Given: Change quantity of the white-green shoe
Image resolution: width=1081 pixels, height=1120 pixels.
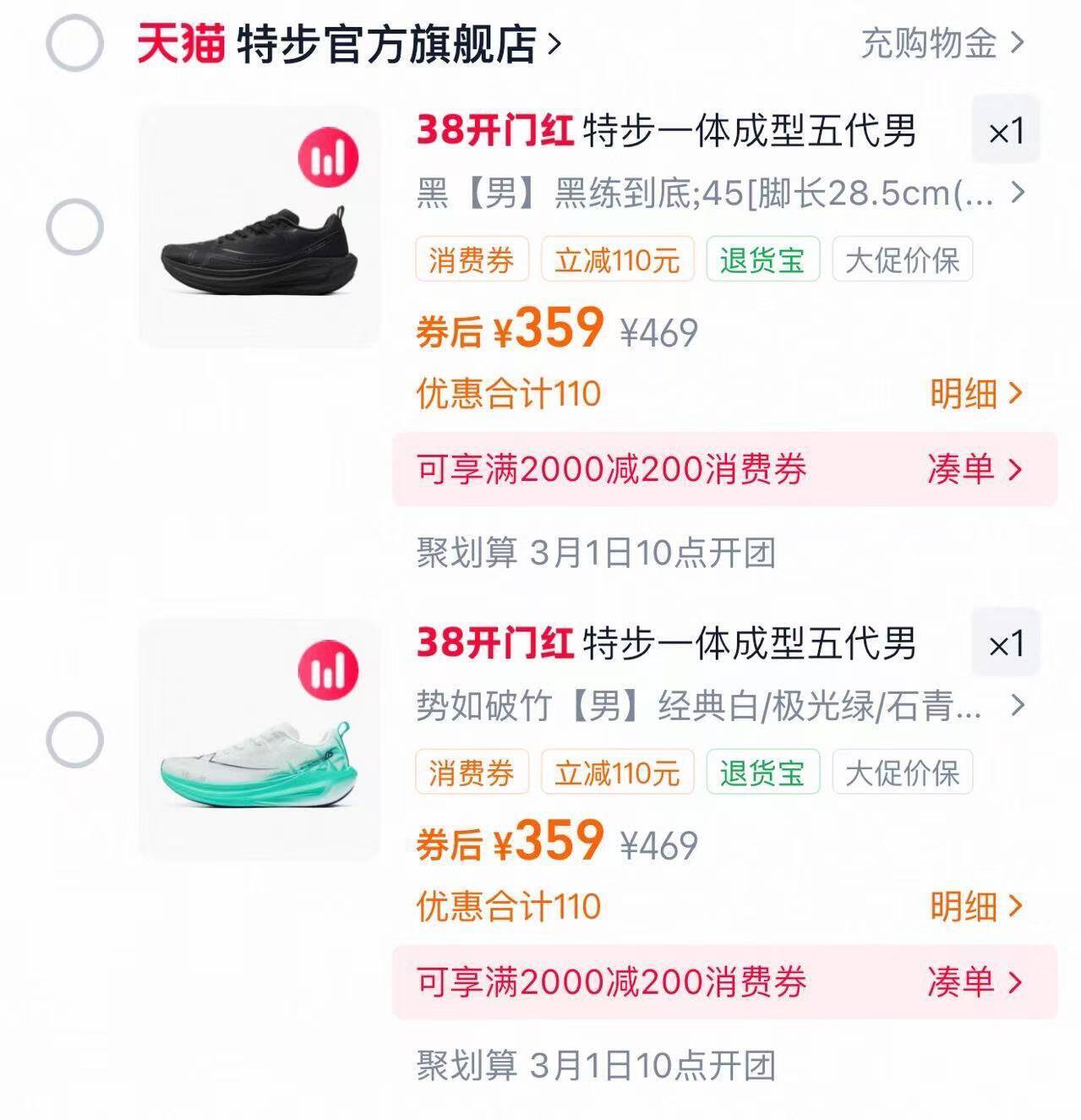Looking at the screenshot, I should [1005, 644].
